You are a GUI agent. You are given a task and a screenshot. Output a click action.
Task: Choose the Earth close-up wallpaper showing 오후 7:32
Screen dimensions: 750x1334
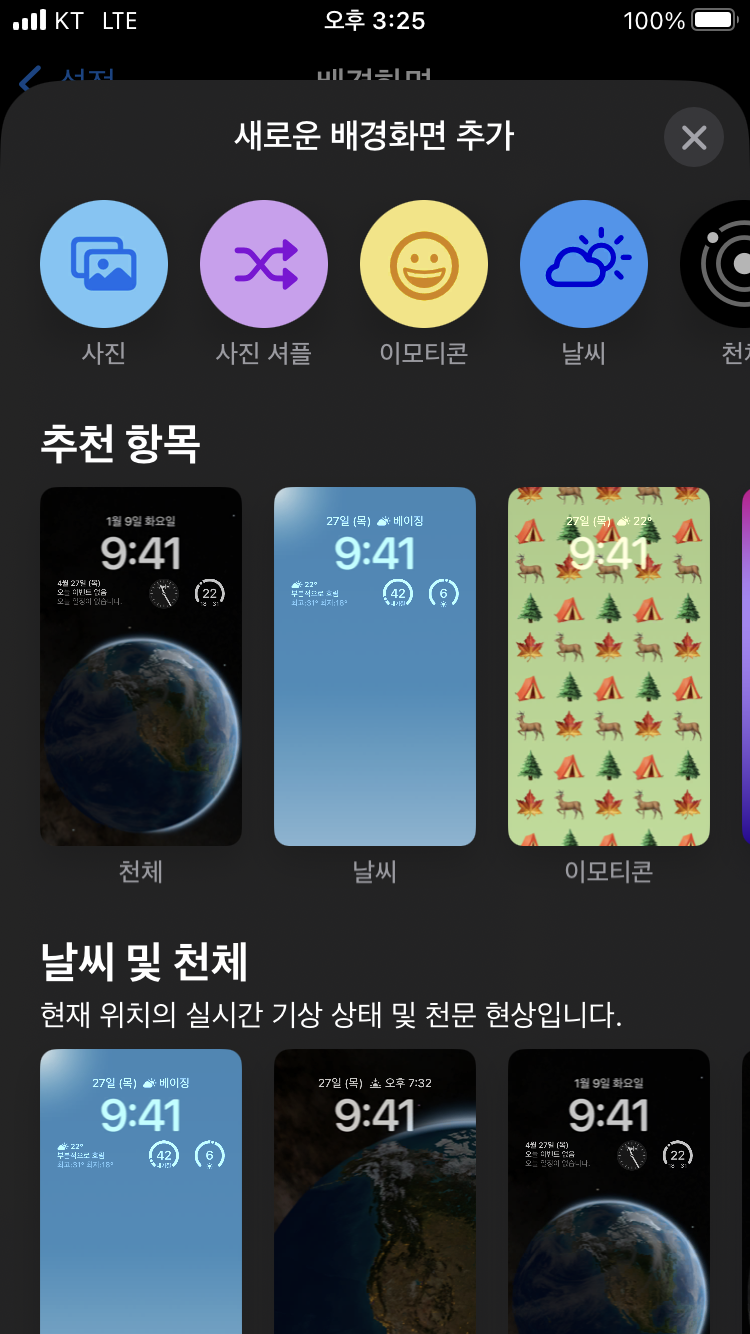(x=375, y=1190)
